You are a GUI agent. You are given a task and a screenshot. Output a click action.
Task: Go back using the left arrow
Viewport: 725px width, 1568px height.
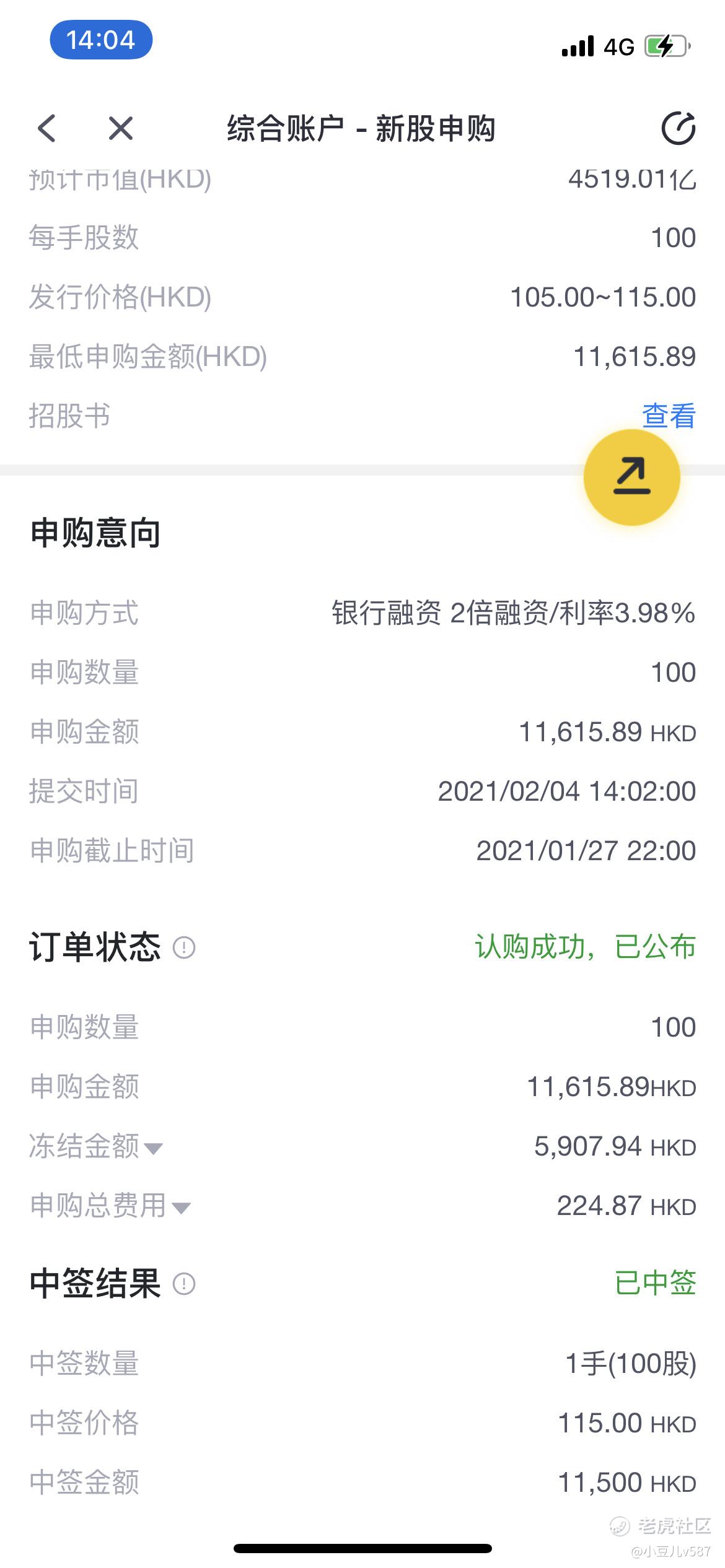tap(46, 129)
